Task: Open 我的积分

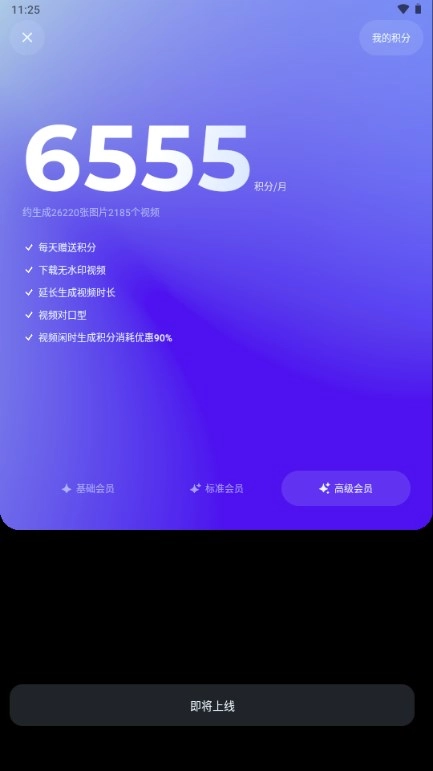Action: pos(391,38)
